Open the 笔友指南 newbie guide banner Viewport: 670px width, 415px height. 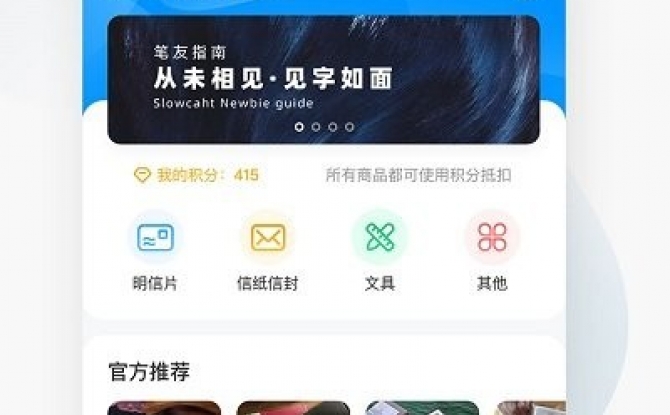point(323,78)
